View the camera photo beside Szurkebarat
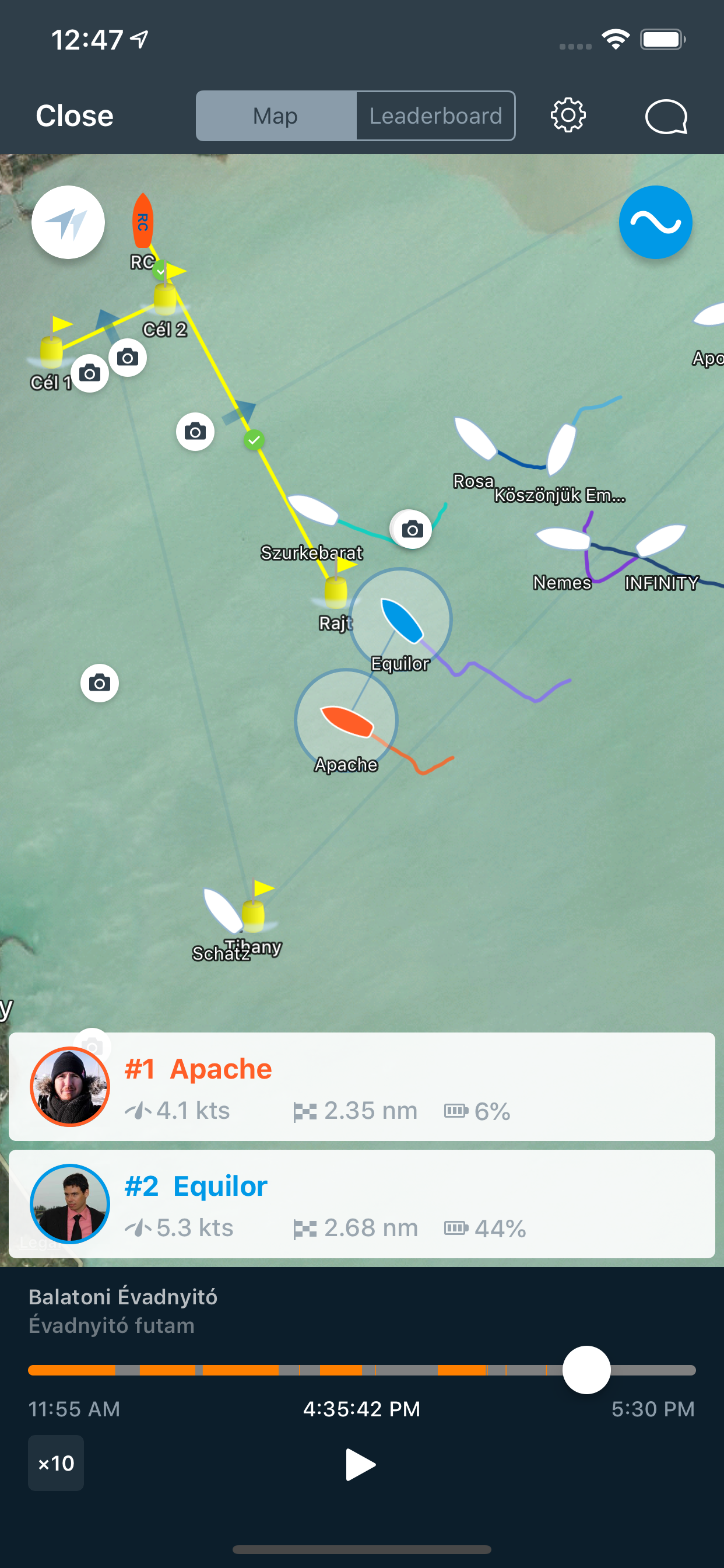The height and width of the screenshot is (1568, 724). click(412, 530)
